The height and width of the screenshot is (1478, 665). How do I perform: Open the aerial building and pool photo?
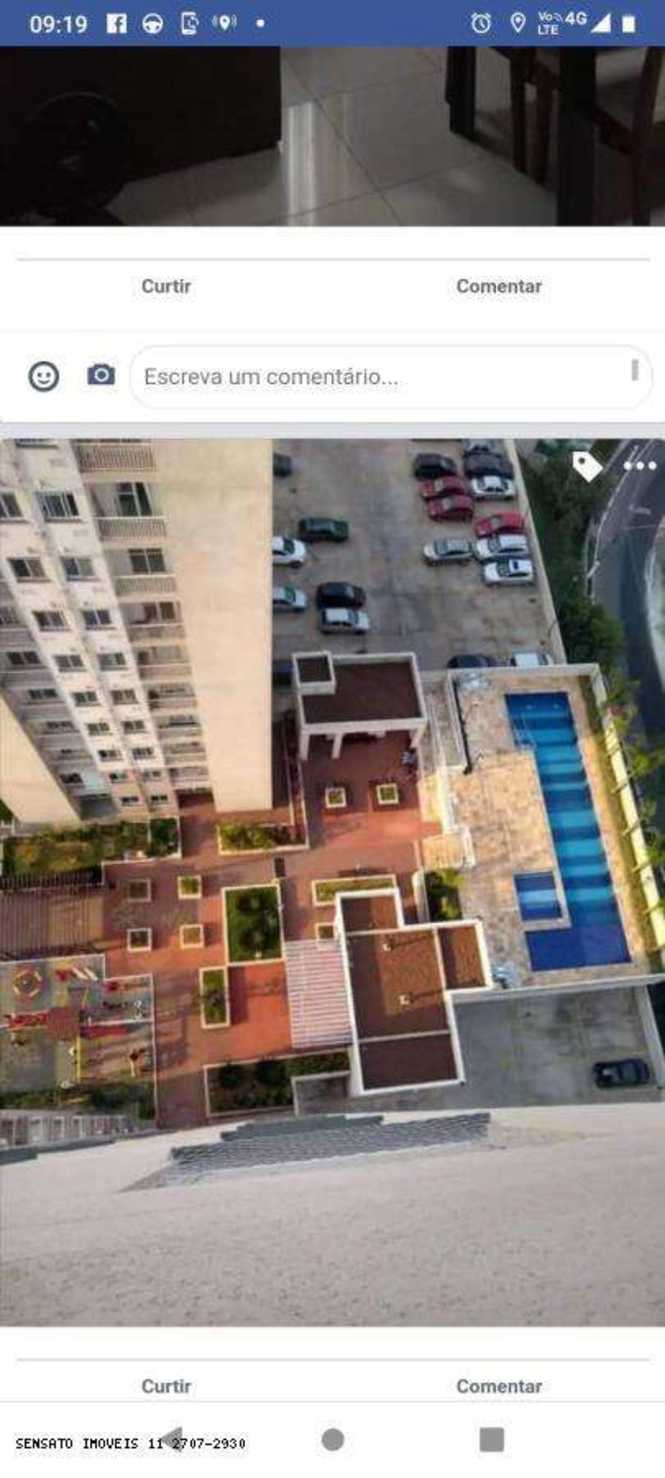click(x=330, y=880)
